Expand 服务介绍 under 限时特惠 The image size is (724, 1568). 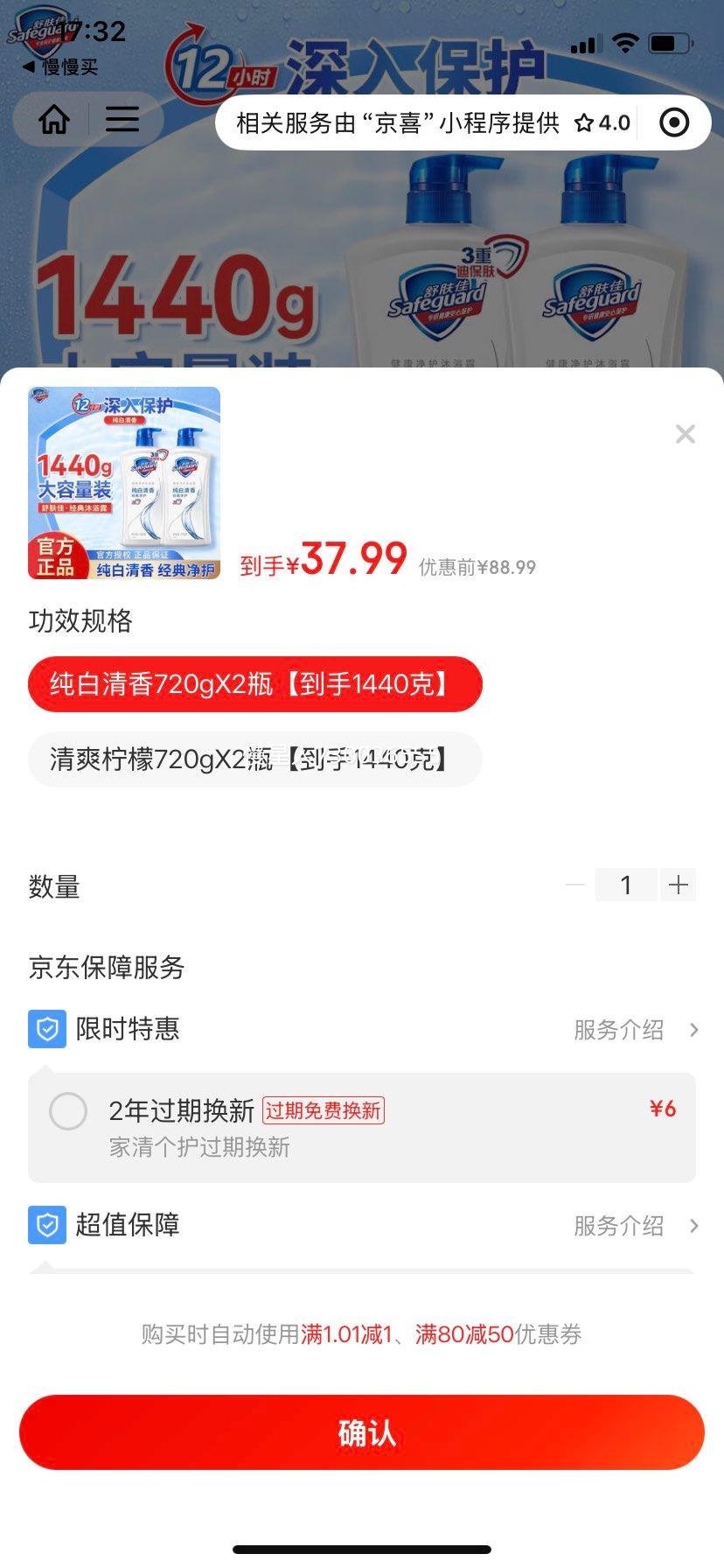(617, 1030)
